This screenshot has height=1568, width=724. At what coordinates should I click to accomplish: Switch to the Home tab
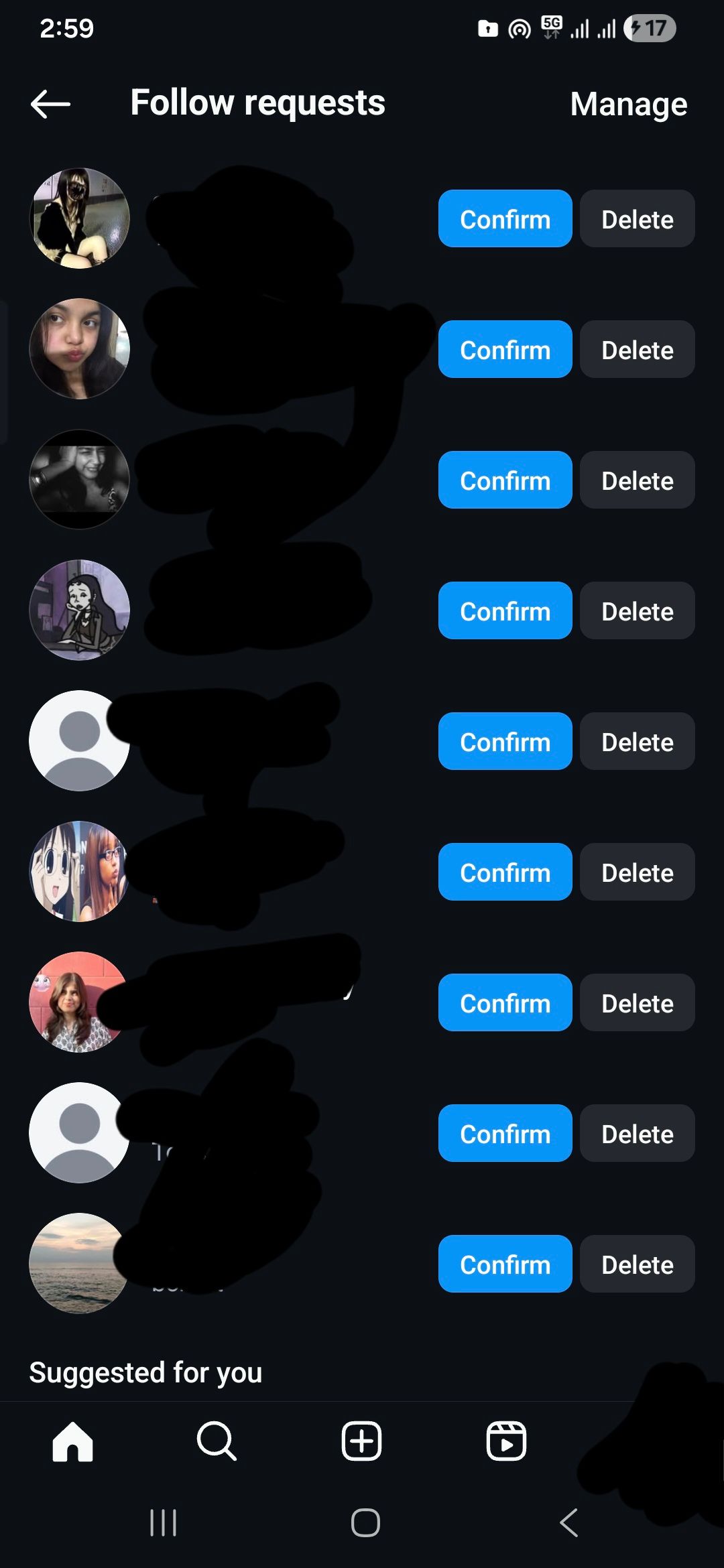[x=72, y=1441]
